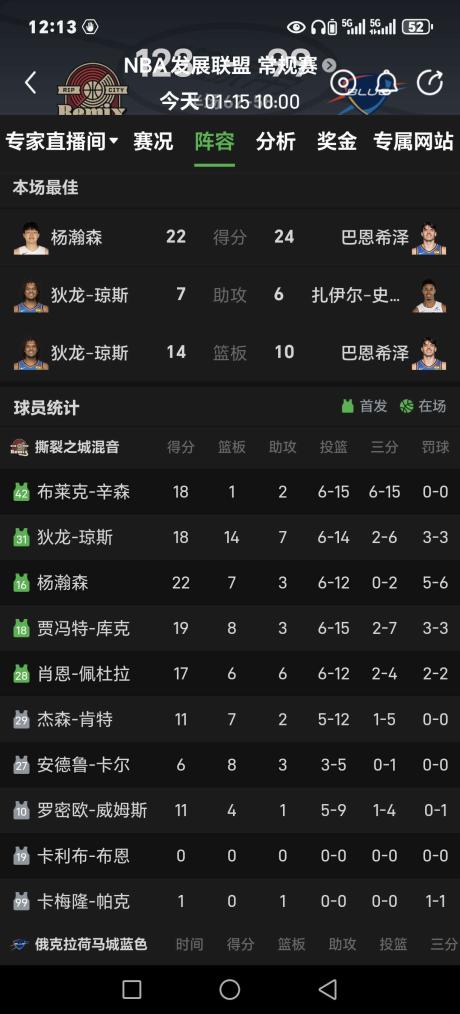Switch to the 分析 tab

pos(276,141)
